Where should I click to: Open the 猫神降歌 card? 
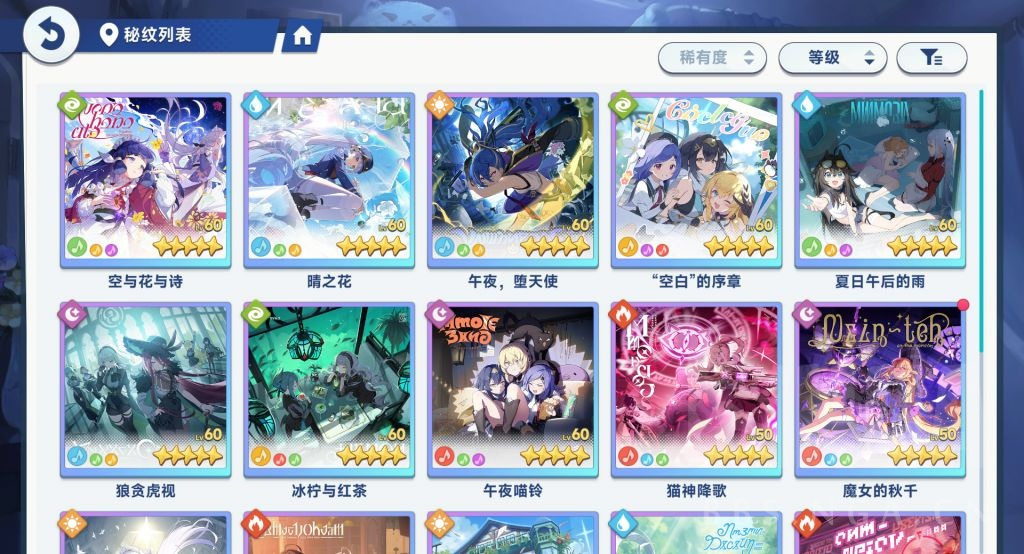click(x=696, y=387)
